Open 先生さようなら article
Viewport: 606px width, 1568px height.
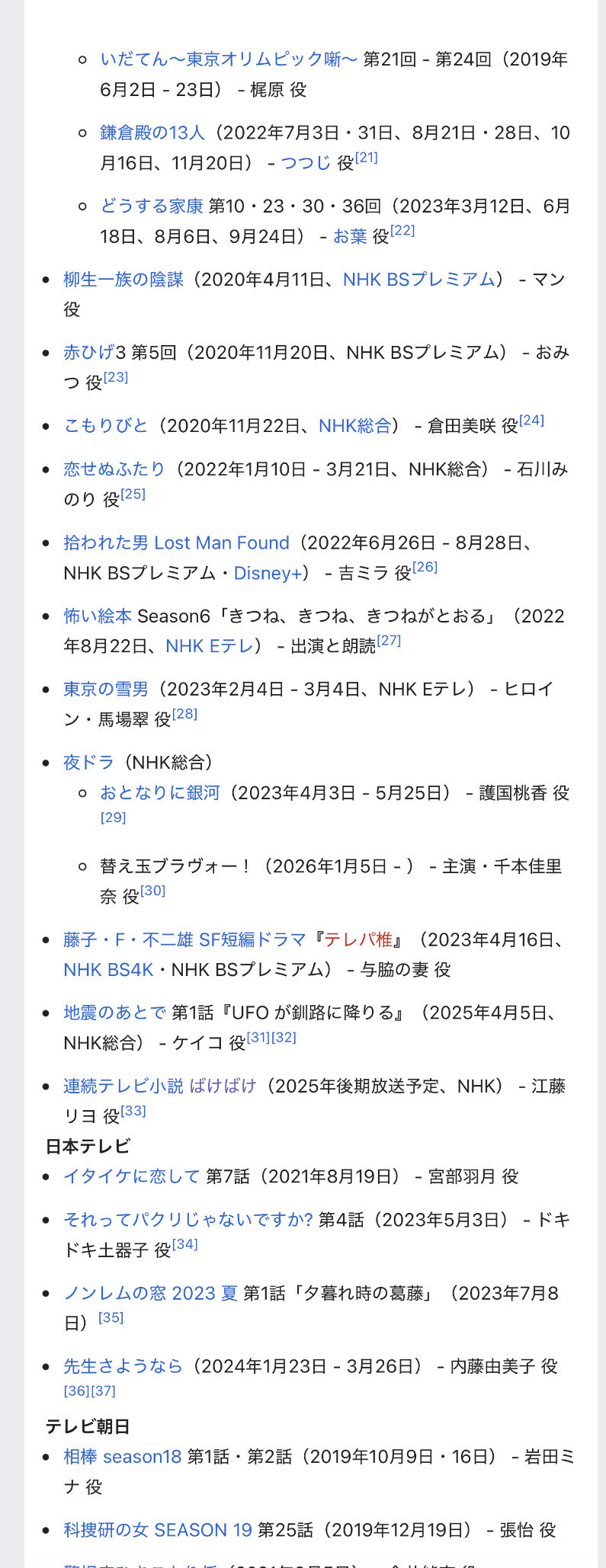click(x=123, y=1366)
